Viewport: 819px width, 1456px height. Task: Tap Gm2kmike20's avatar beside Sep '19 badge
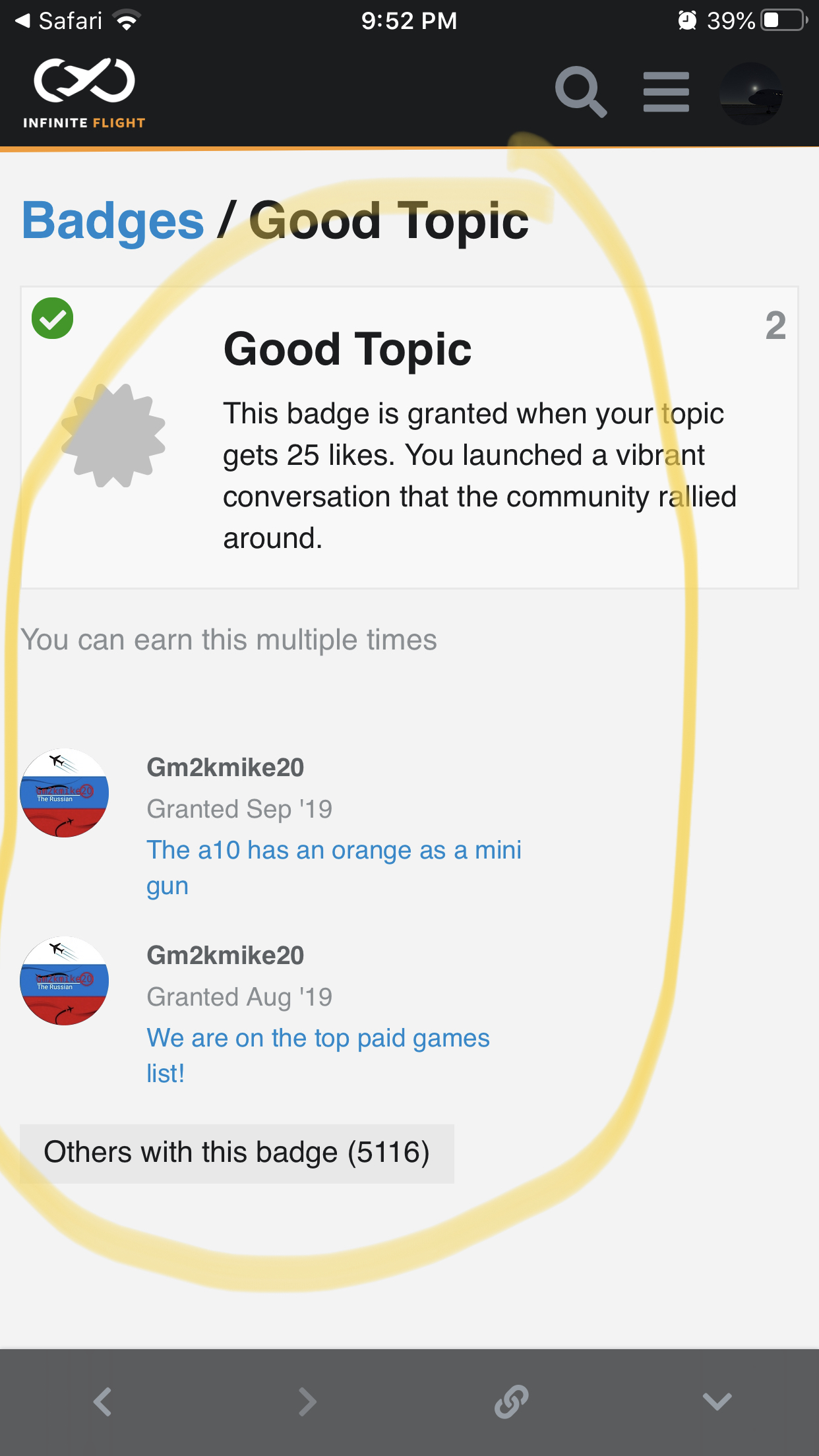(65, 793)
